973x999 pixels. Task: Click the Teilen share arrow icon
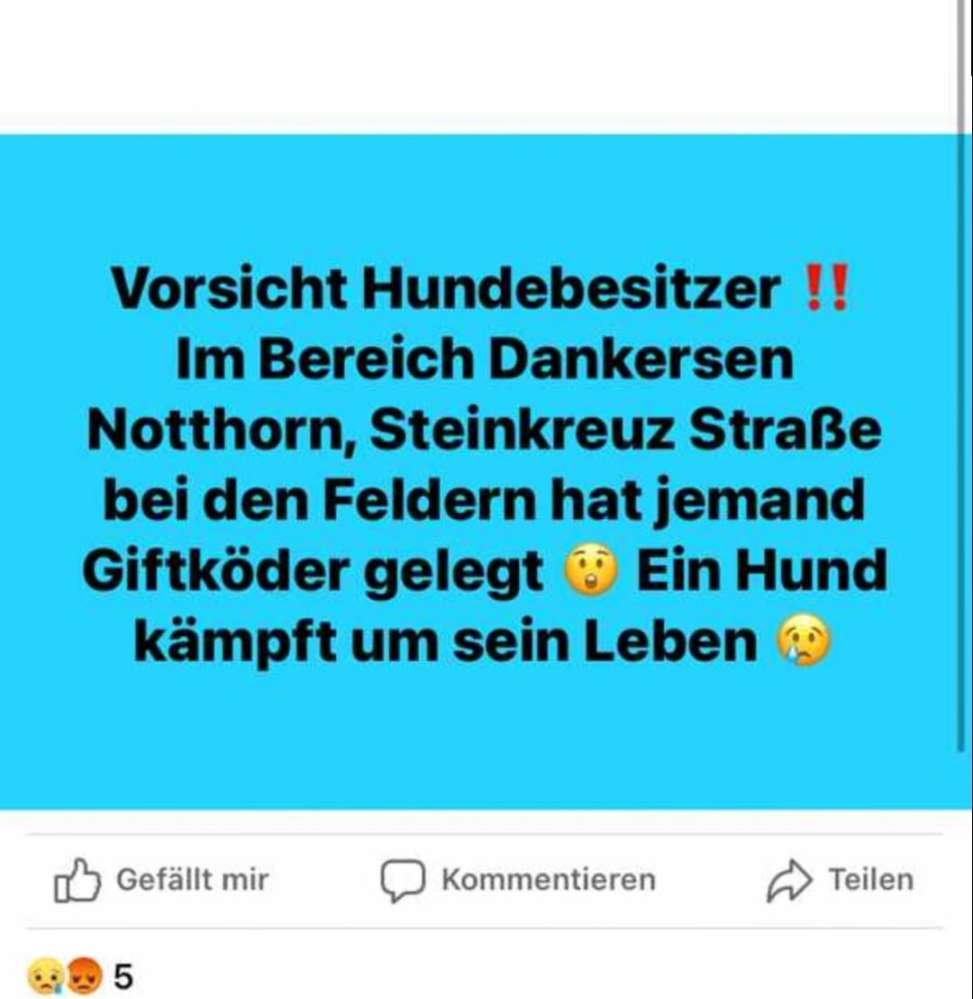point(789,877)
